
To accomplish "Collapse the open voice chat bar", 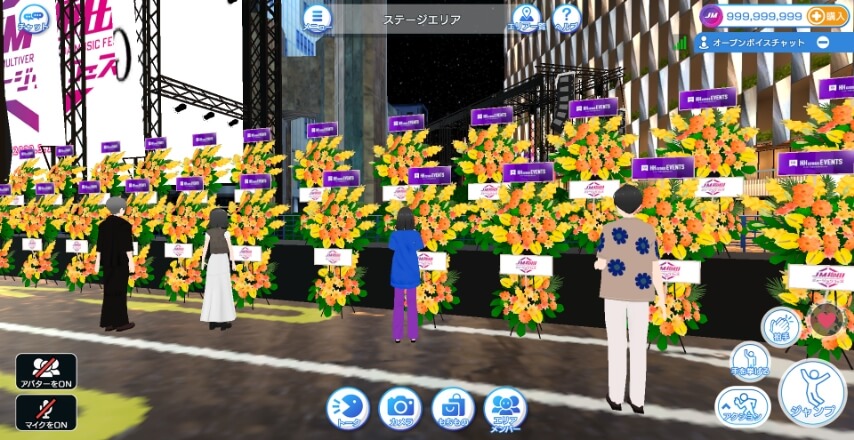I will coord(822,42).
